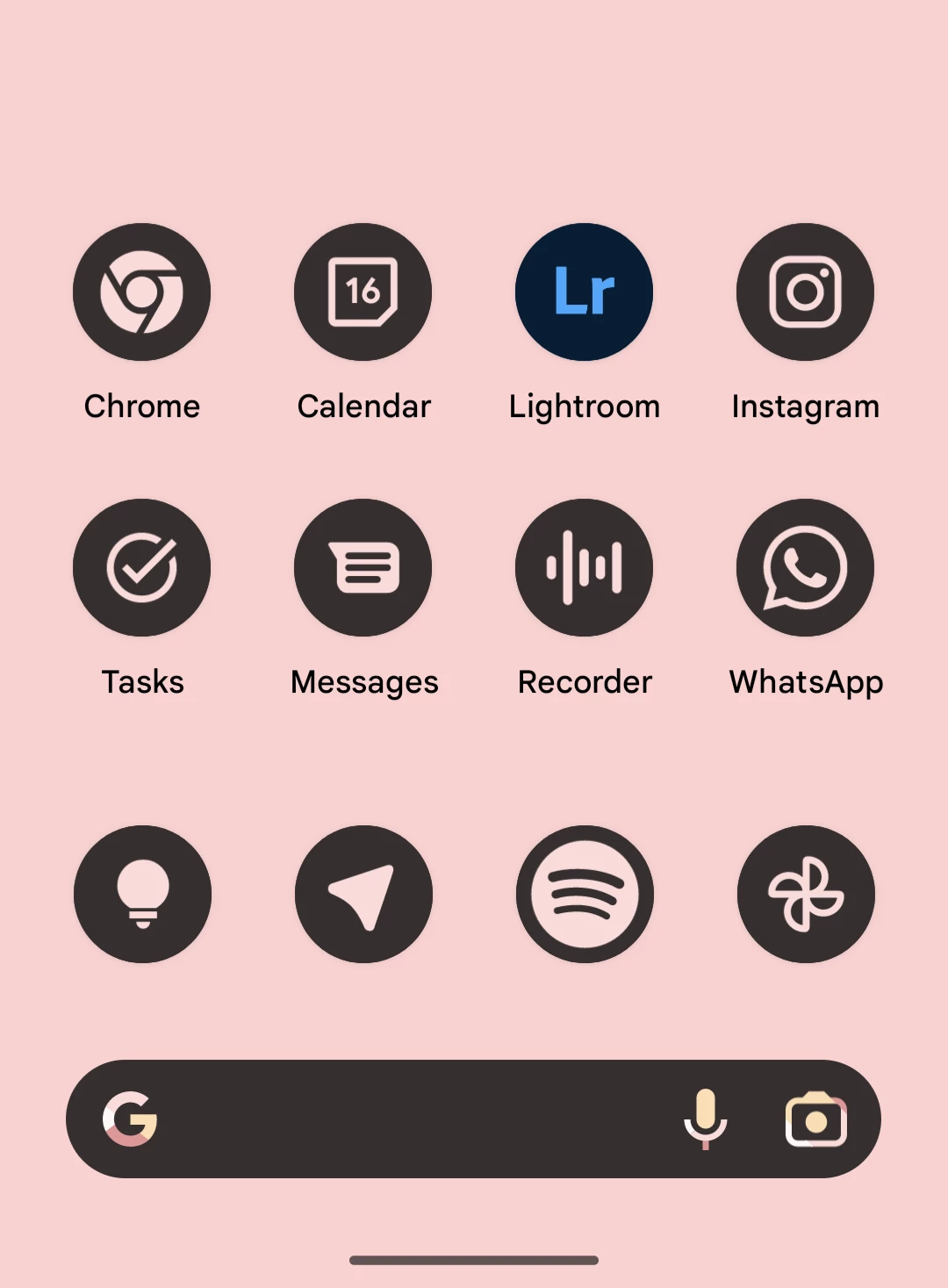Viewport: 948px width, 1288px height.
Task: Open the Chrome browser app
Action: coord(141,292)
